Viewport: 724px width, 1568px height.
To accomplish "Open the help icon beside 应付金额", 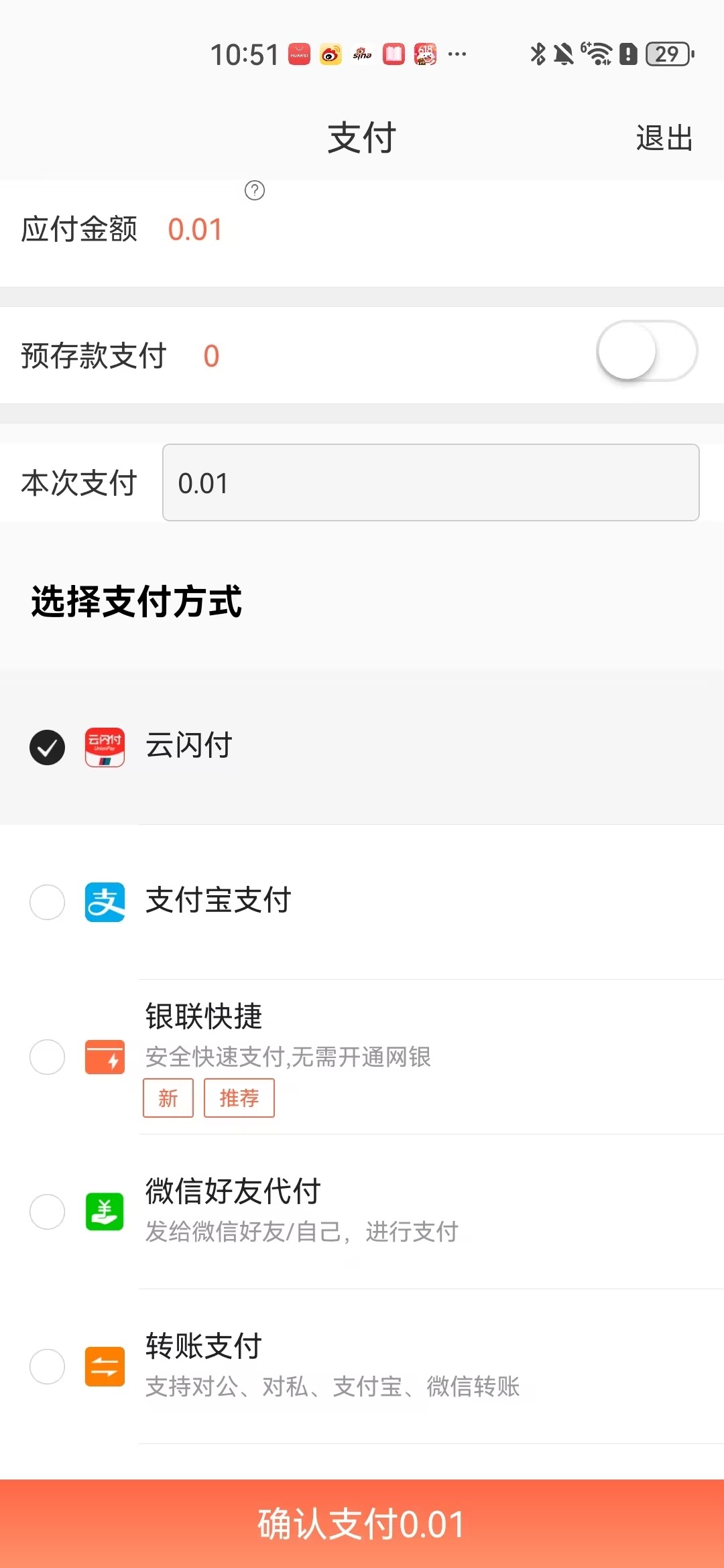I will coord(255,191).
